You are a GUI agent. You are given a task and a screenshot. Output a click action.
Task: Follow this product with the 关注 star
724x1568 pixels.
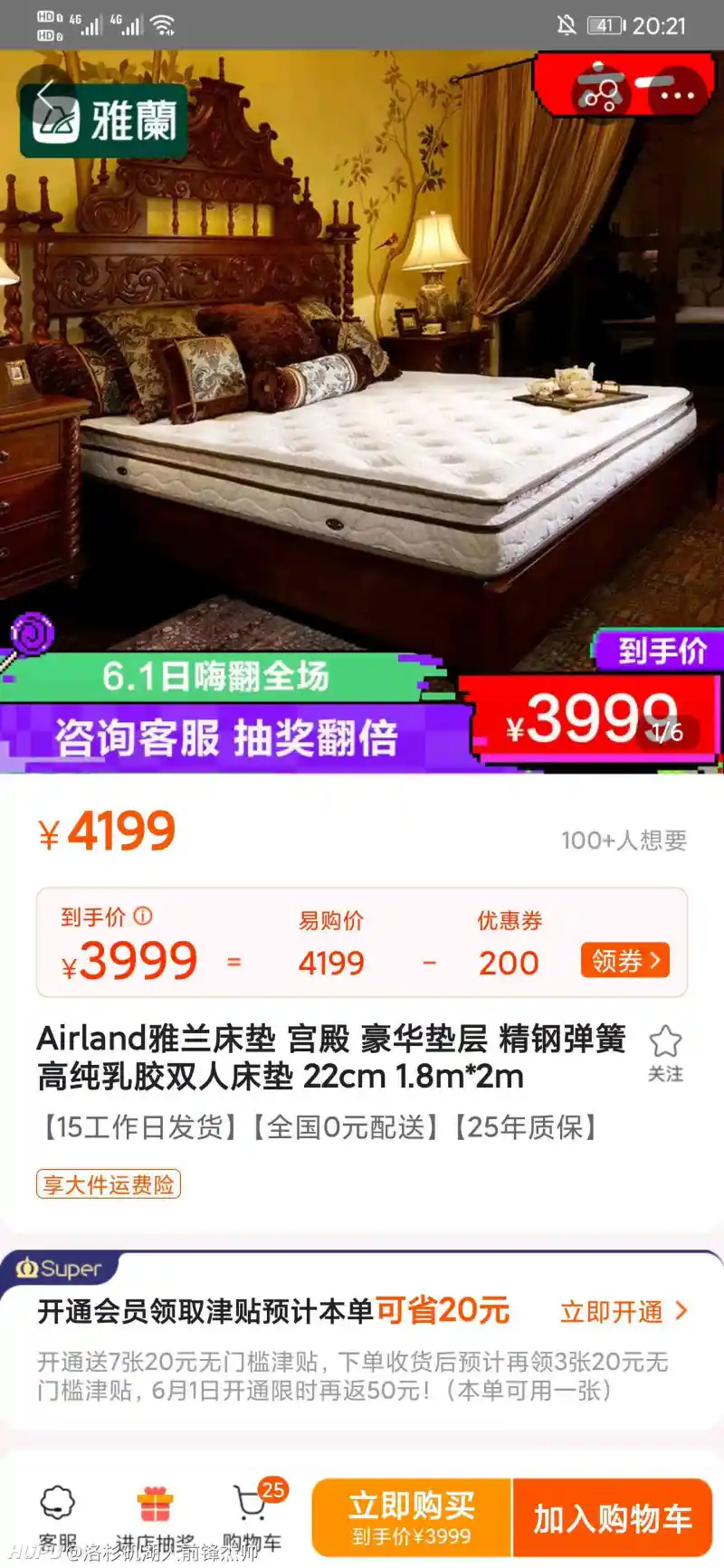click(x=665, y=1052)
